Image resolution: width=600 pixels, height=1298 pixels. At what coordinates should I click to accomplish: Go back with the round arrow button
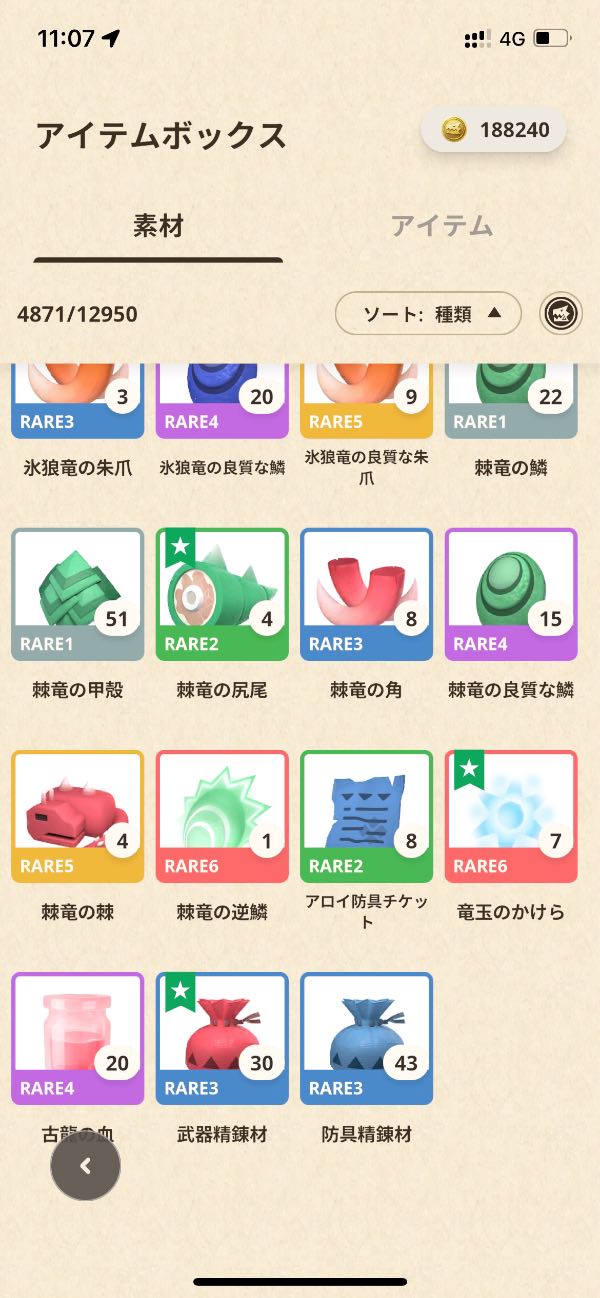click(x=86, y=1166)
